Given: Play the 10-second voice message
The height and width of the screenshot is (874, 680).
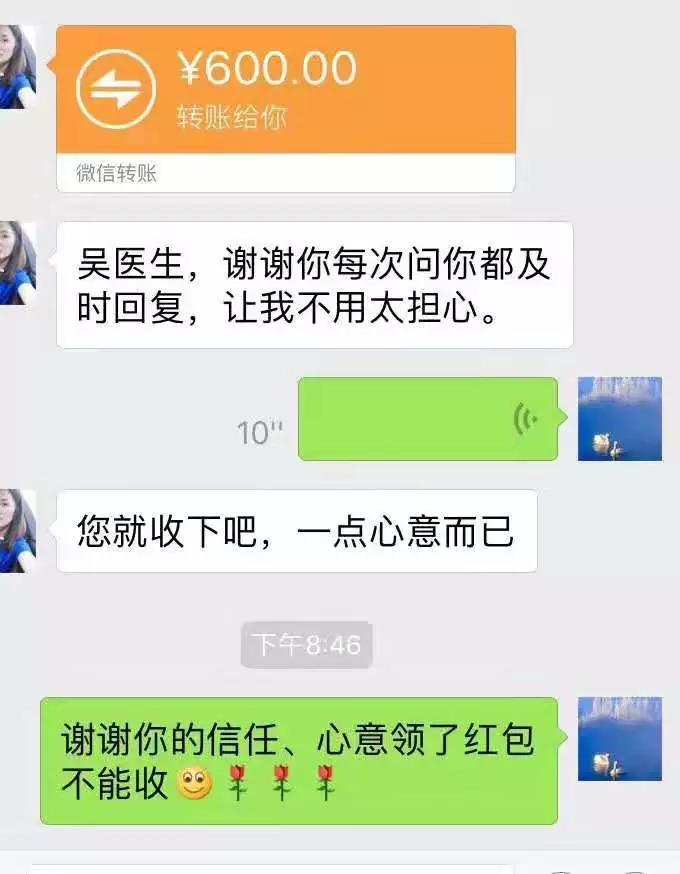Looking at the screenshot, I should coord(427,418).
